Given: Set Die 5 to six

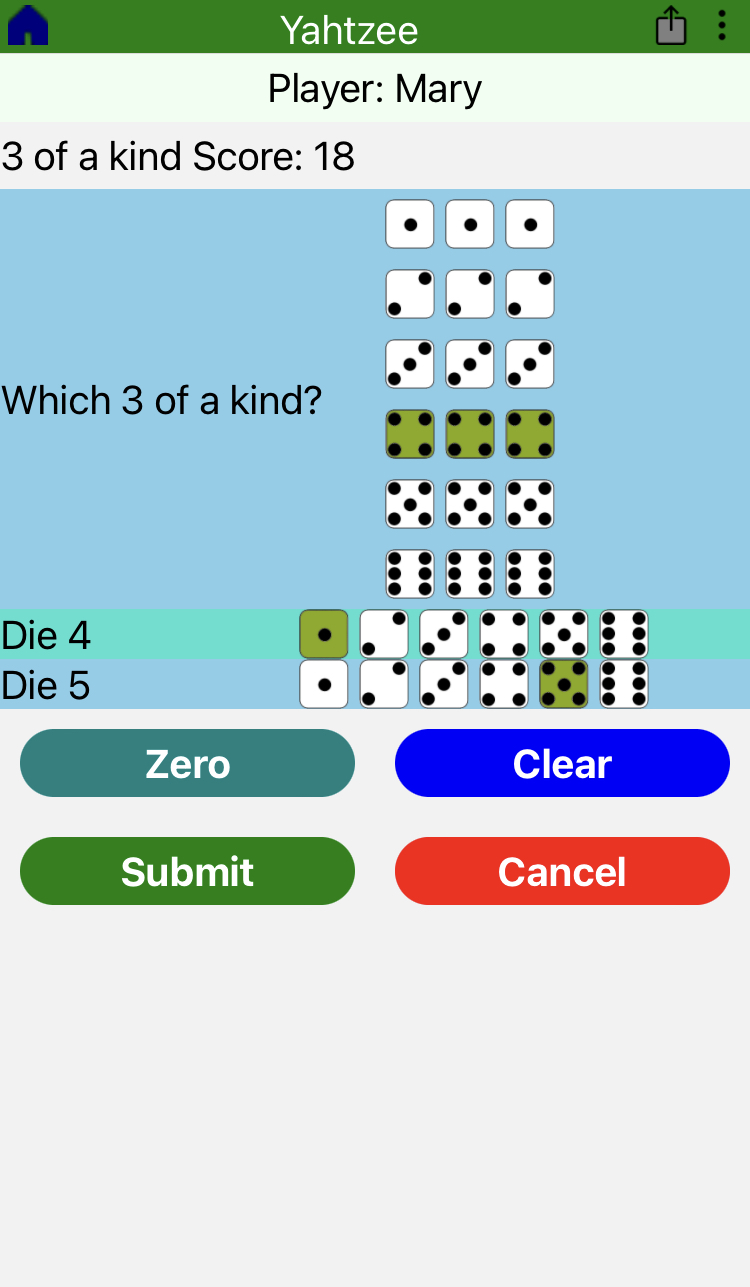Looking at the screenshot, I should tap(624, 684).
